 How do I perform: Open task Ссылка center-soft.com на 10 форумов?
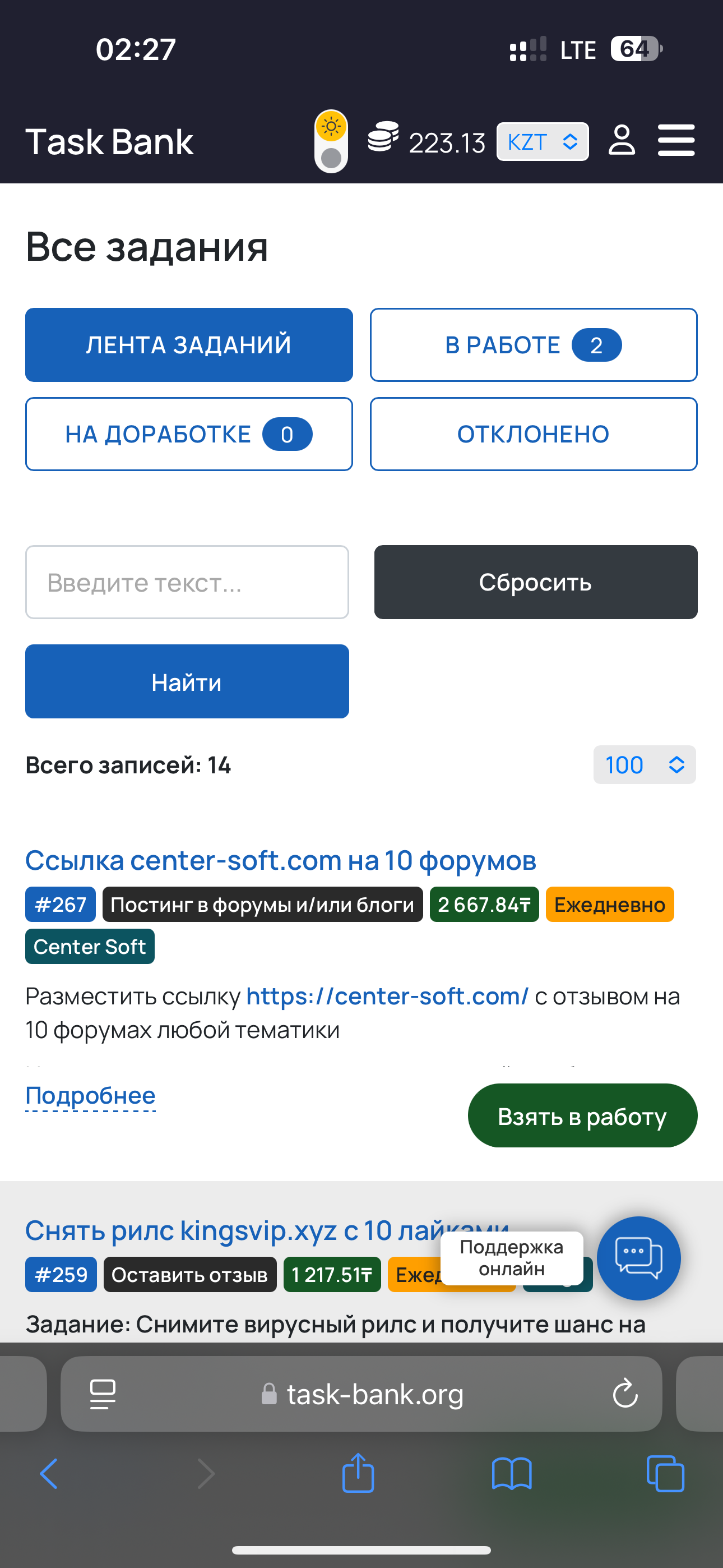(281, 861)
